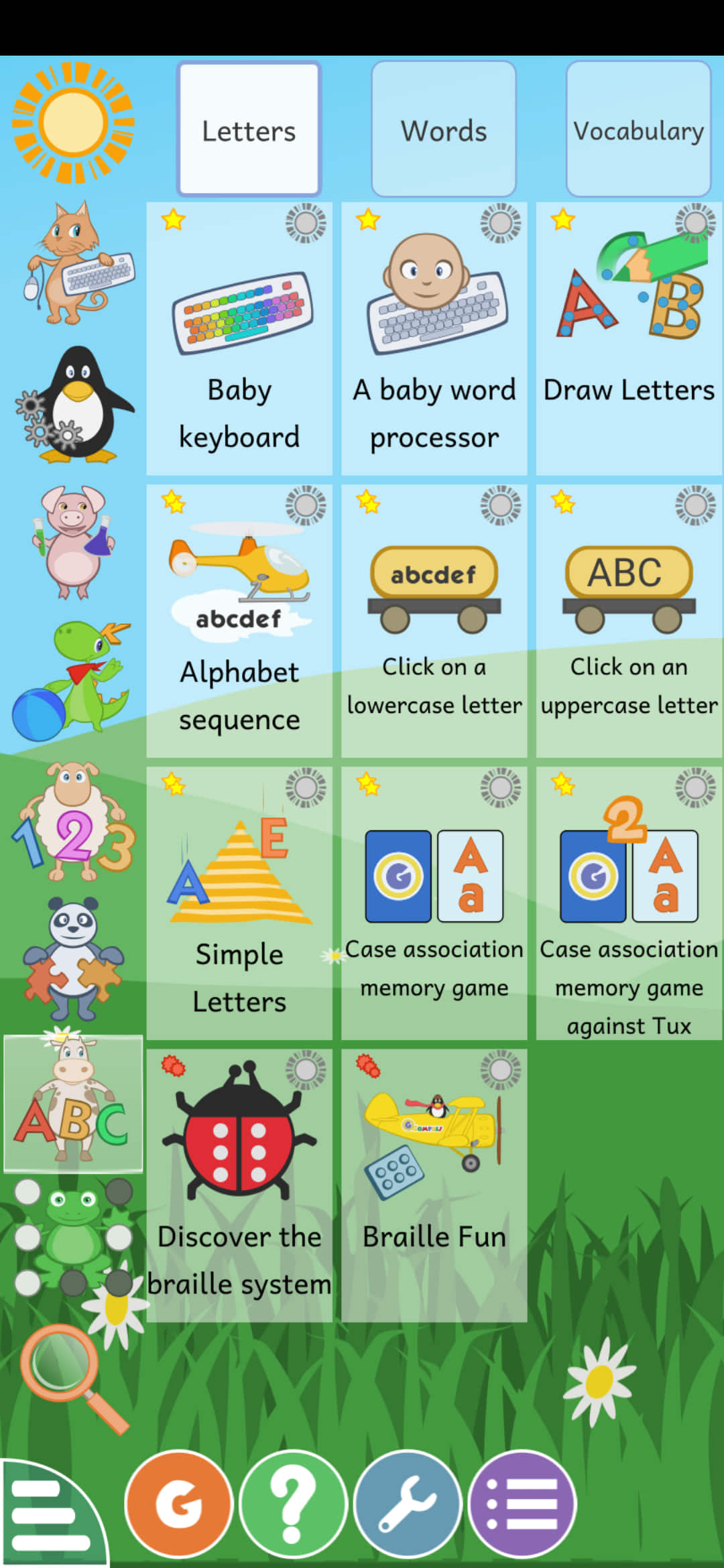This screenshot has height=1568, width=724.
Task: Open Click on a lowercase letter
Action: 434,621
